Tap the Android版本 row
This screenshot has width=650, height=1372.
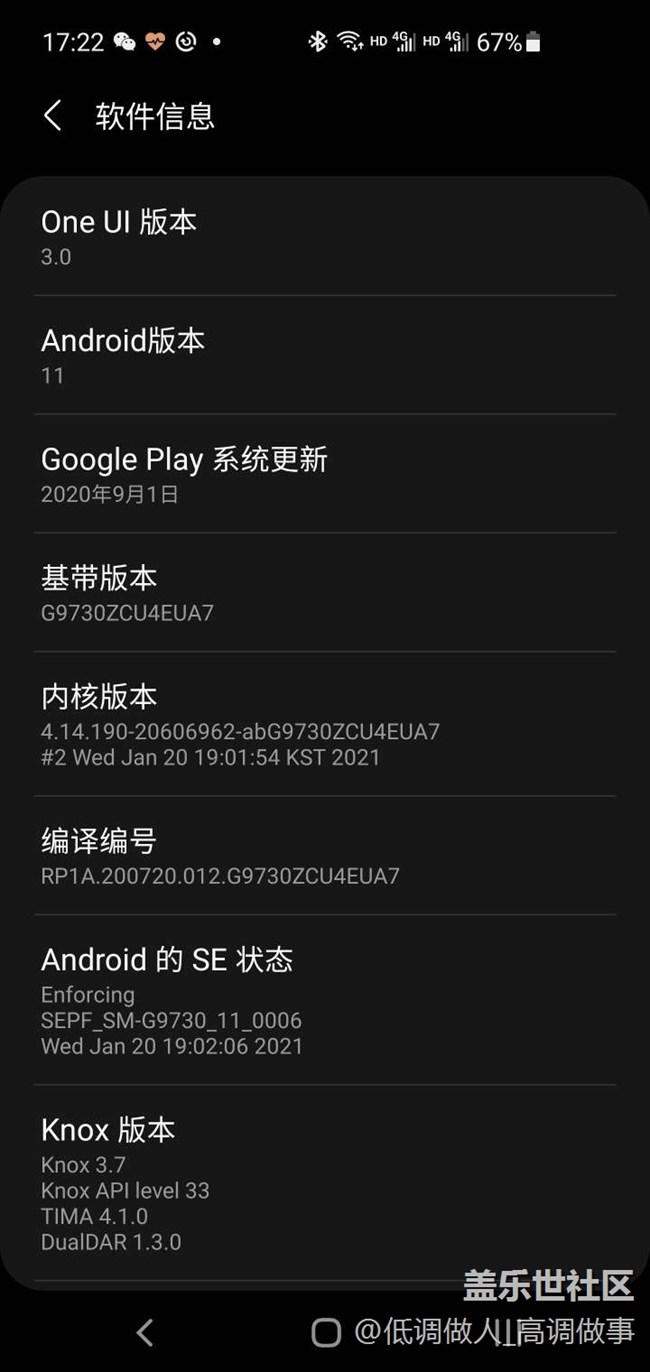coord(324,356)
